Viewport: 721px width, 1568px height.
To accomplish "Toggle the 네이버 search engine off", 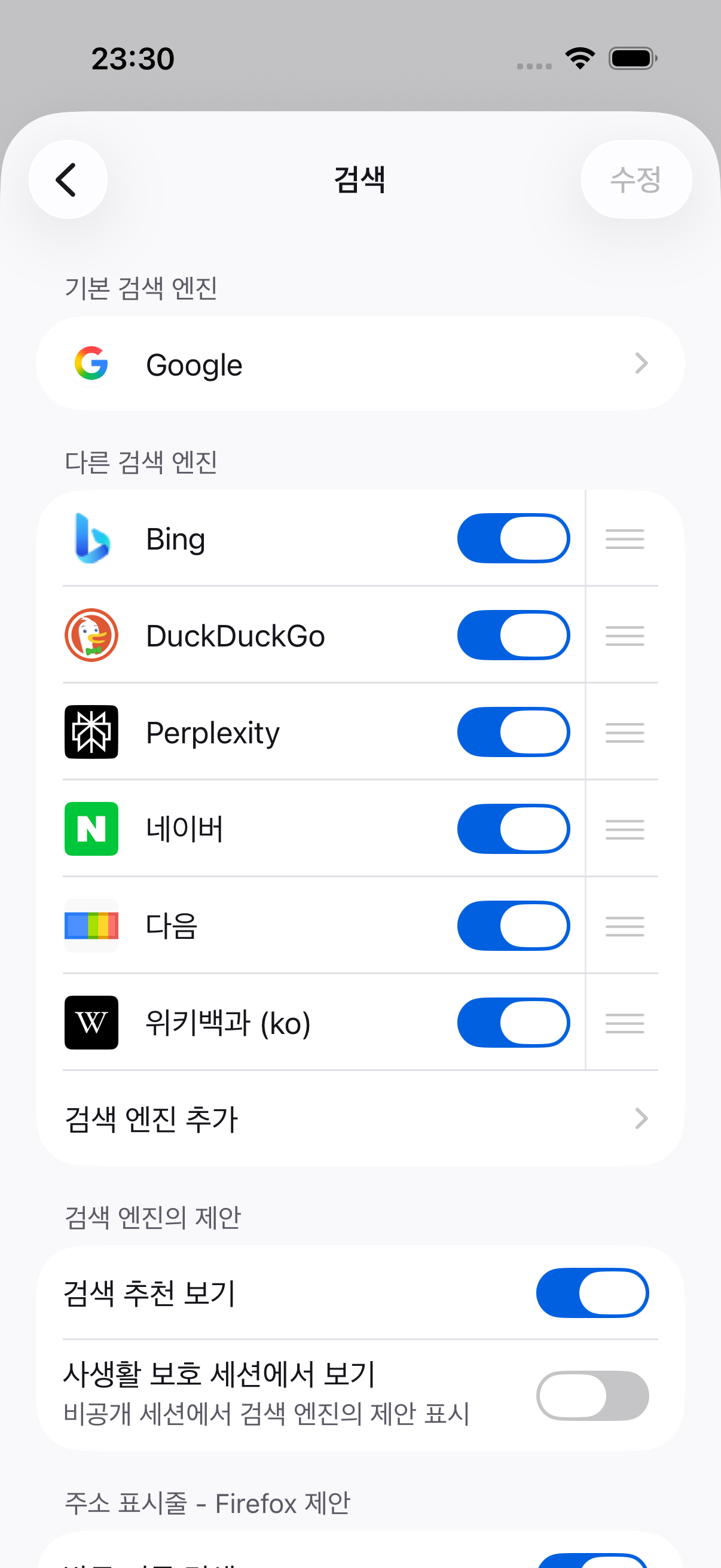I will tap(514, 829).
